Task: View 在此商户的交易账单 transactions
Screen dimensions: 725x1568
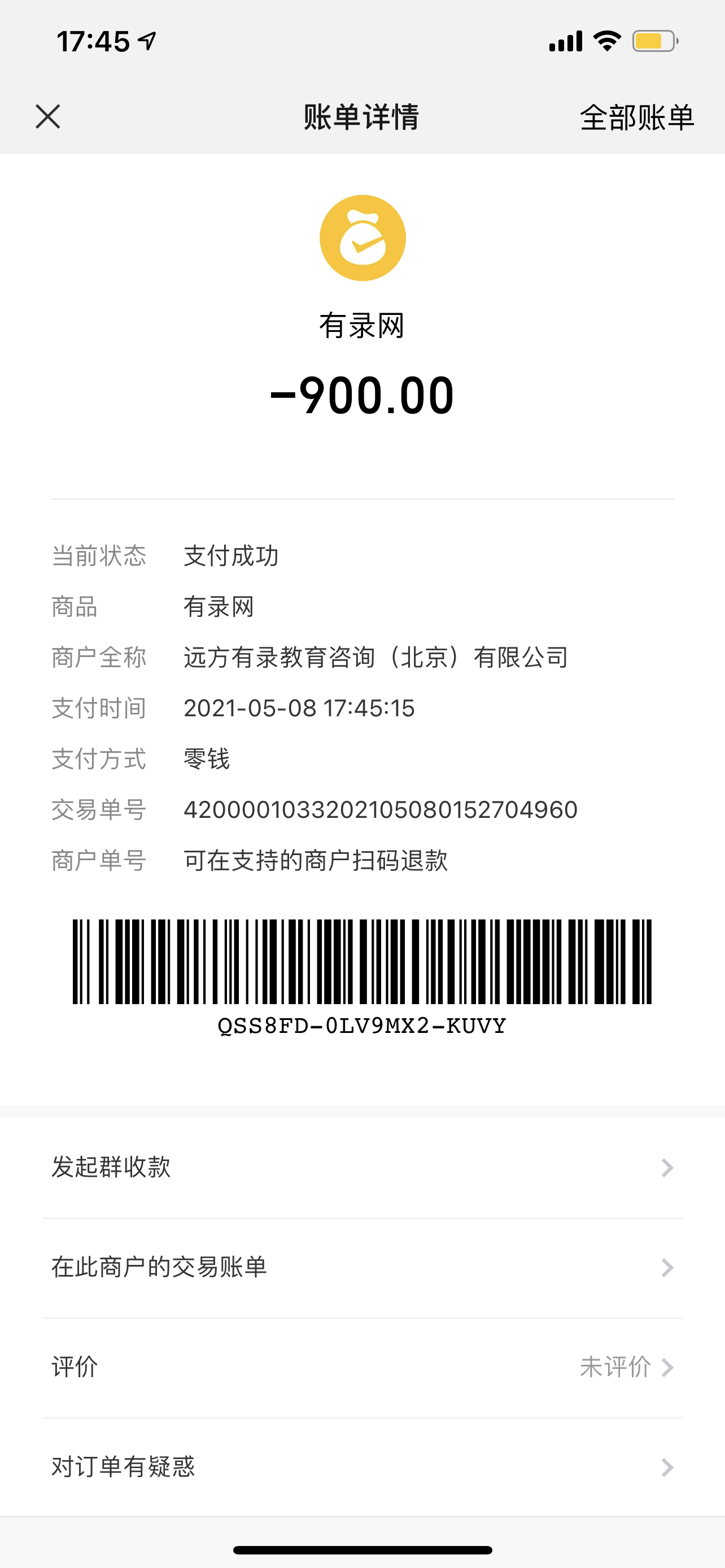Action: (x=362, y=1267)
